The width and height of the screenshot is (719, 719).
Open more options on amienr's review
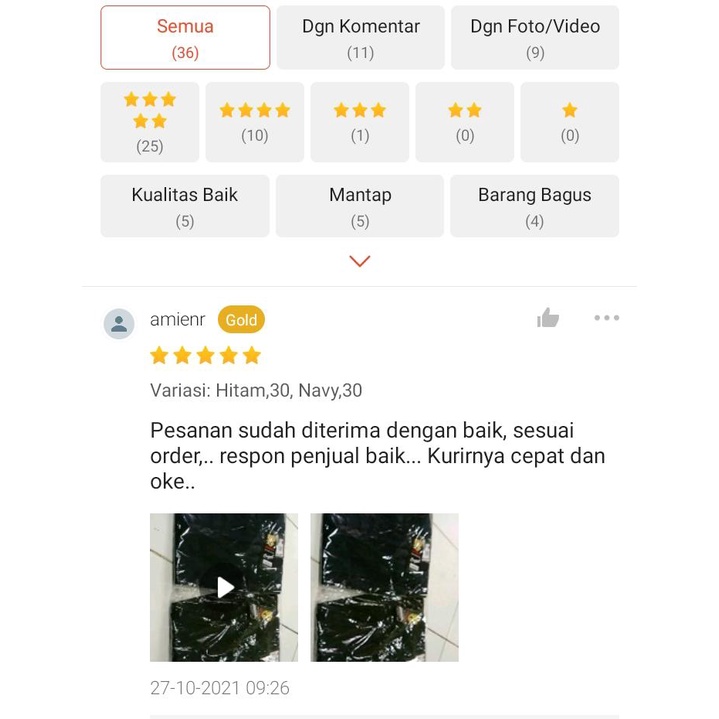(x=607, y=318)
